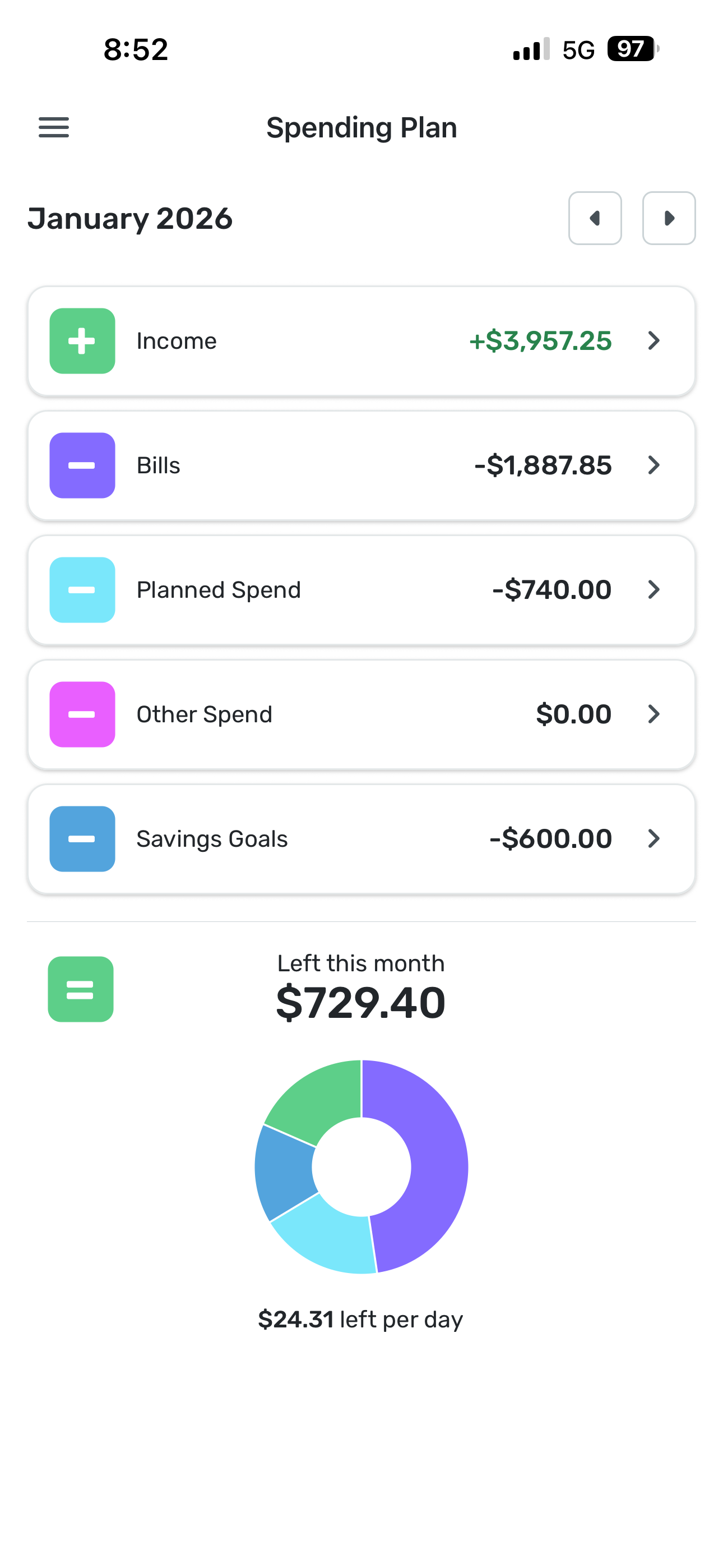Screen dimensions: 723x1568
Task: Show Other Spend details
Action: pyautogui.click(x=361, y=714)
